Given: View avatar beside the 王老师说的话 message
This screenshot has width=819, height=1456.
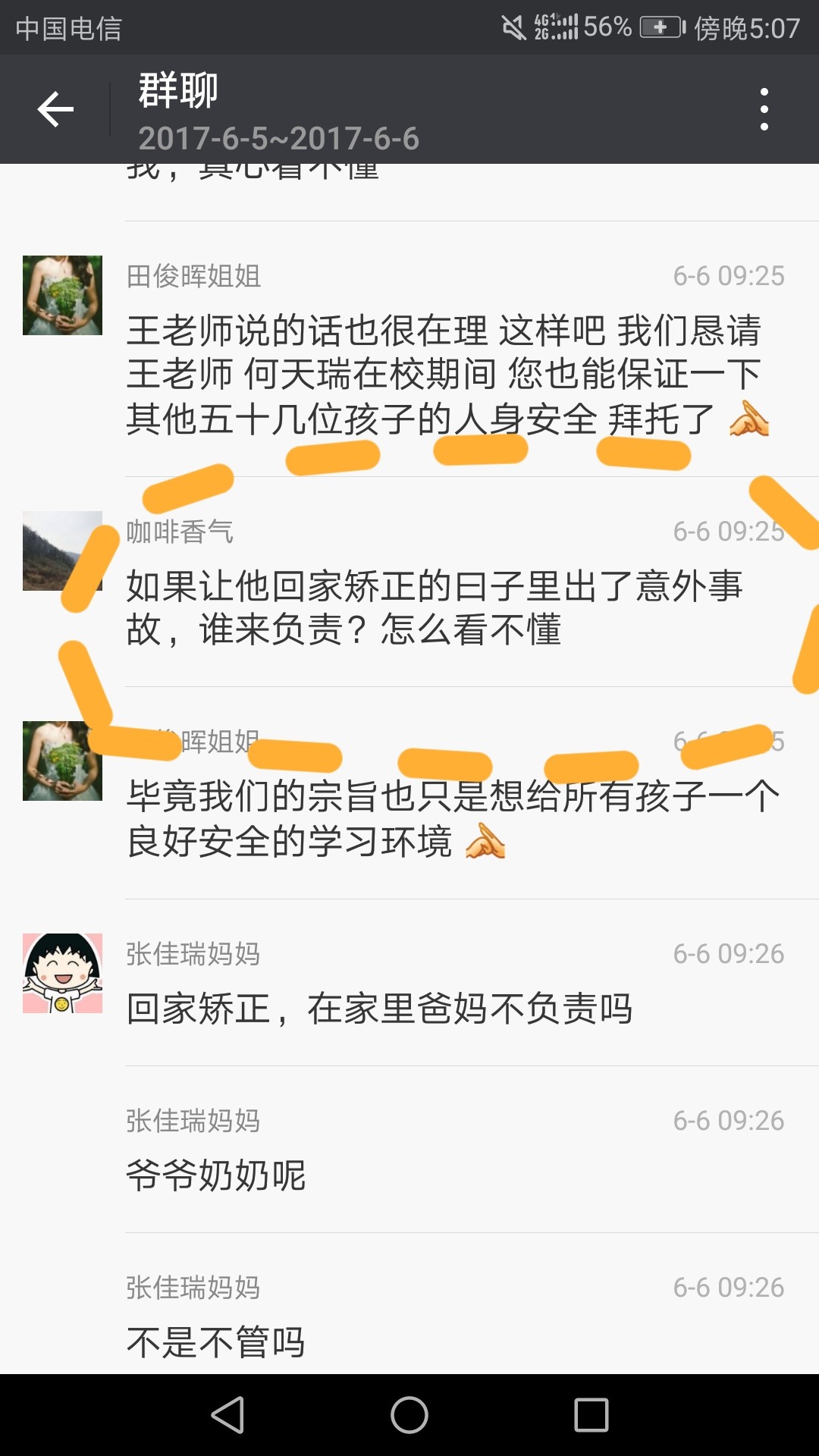Looking at the screenshot, I should pyautogui.click(x=62, y=295).
